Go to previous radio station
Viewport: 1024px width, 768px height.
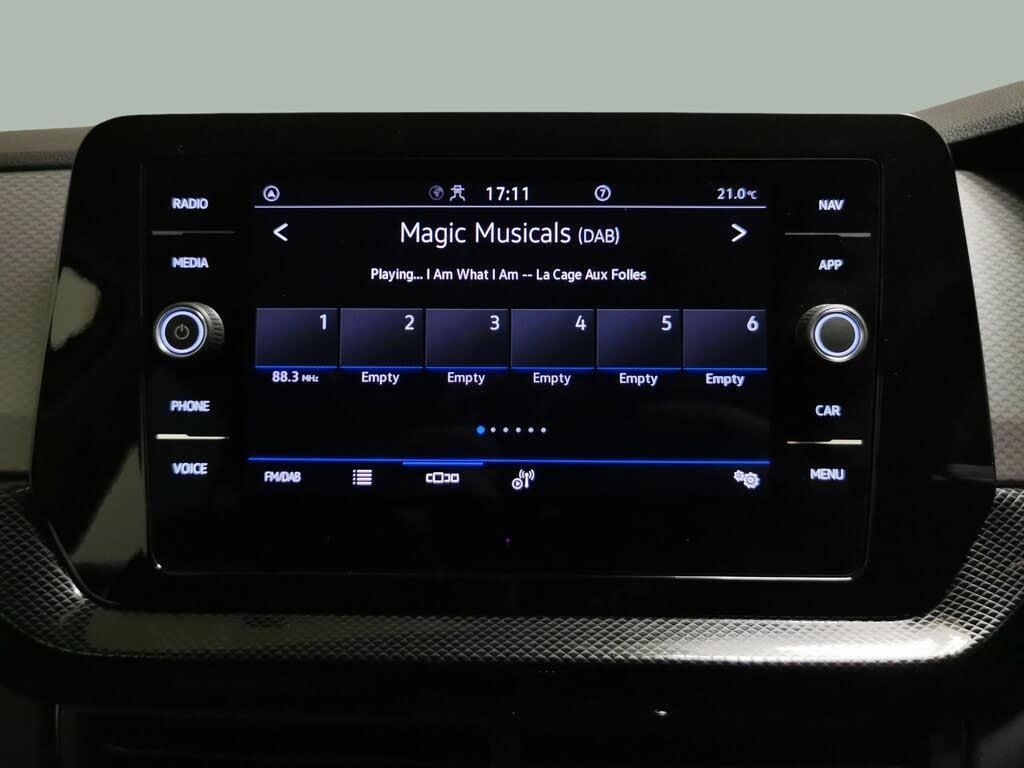[281, 233]
